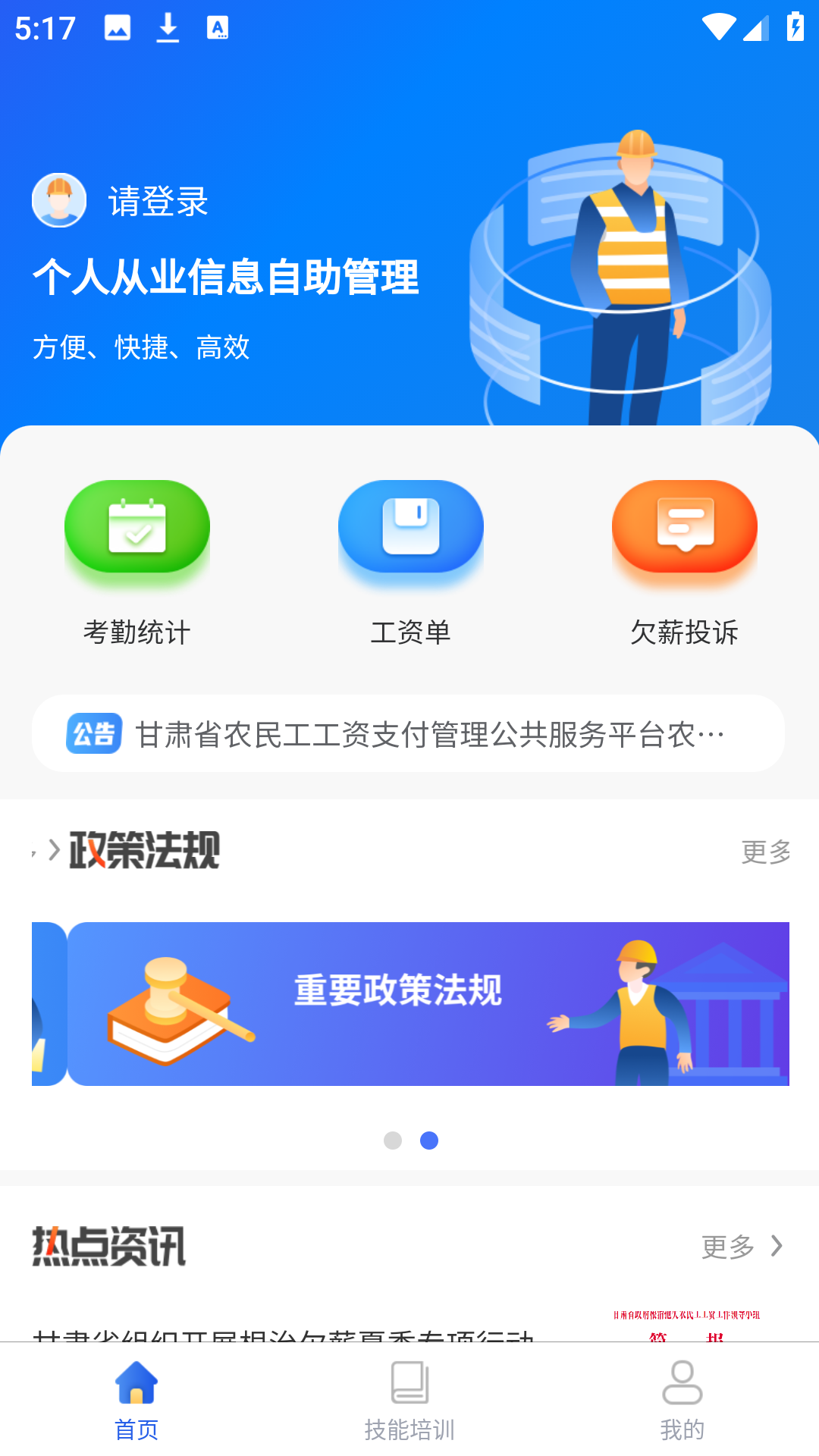The image size is (819, 1456).
Task: Open the 公告 announcement notice
Action: 408,733
